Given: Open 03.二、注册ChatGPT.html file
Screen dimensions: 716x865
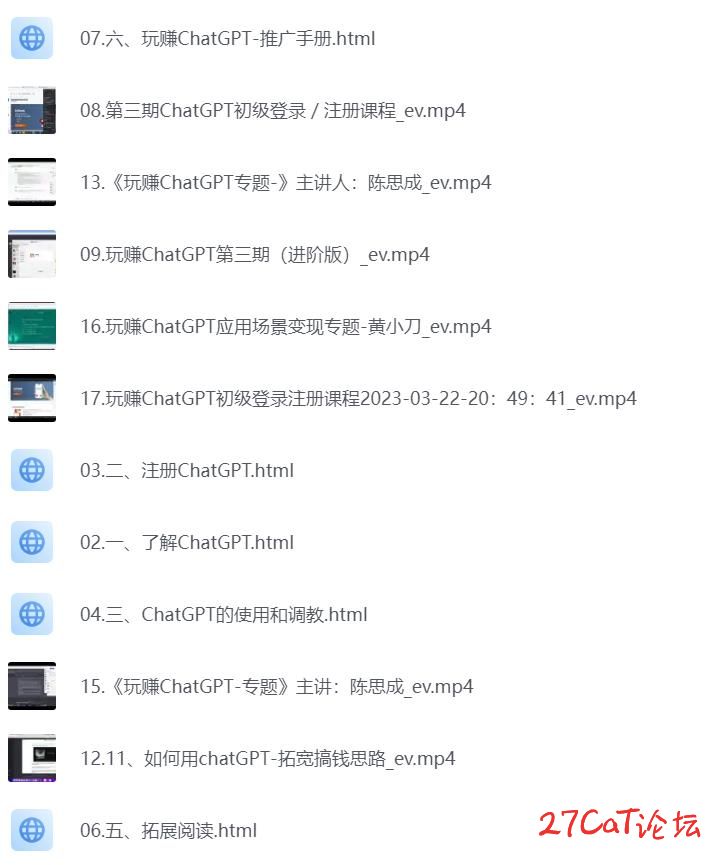Looking at the screenshot, I should coord(186,471).
